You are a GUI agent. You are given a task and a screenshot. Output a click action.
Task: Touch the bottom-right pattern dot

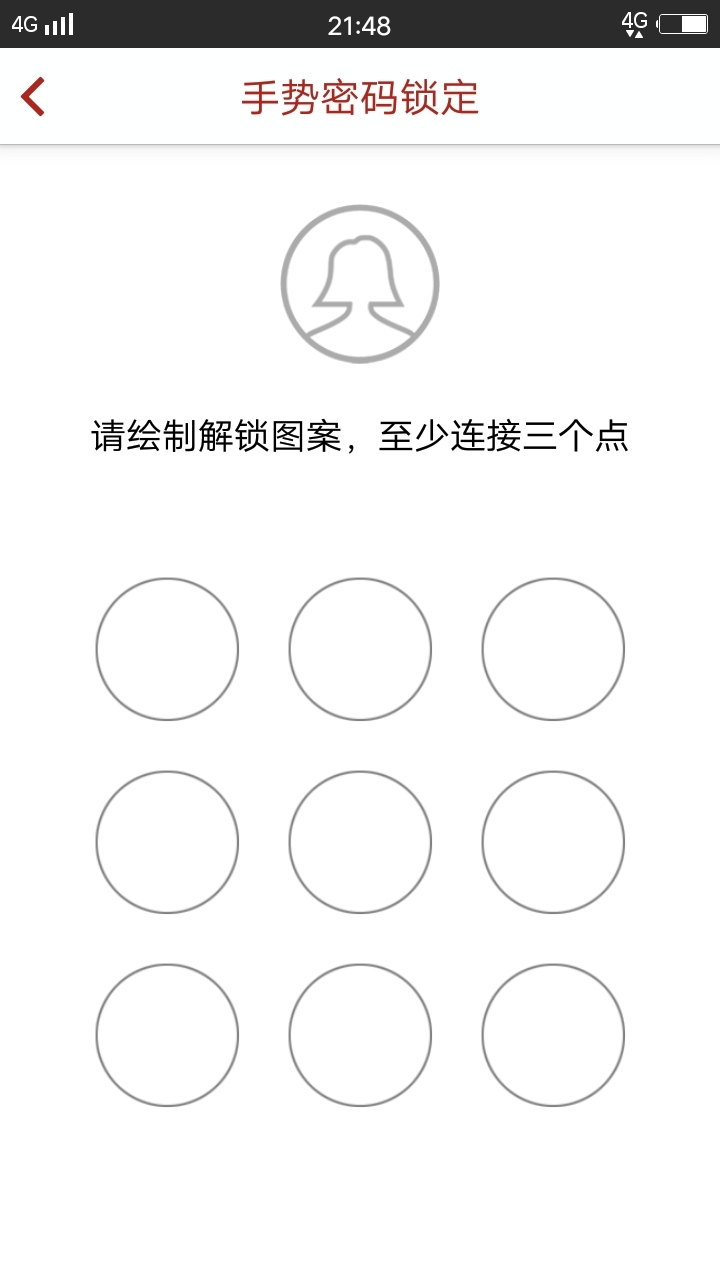pyautogui.click(x=553, y=1035)
